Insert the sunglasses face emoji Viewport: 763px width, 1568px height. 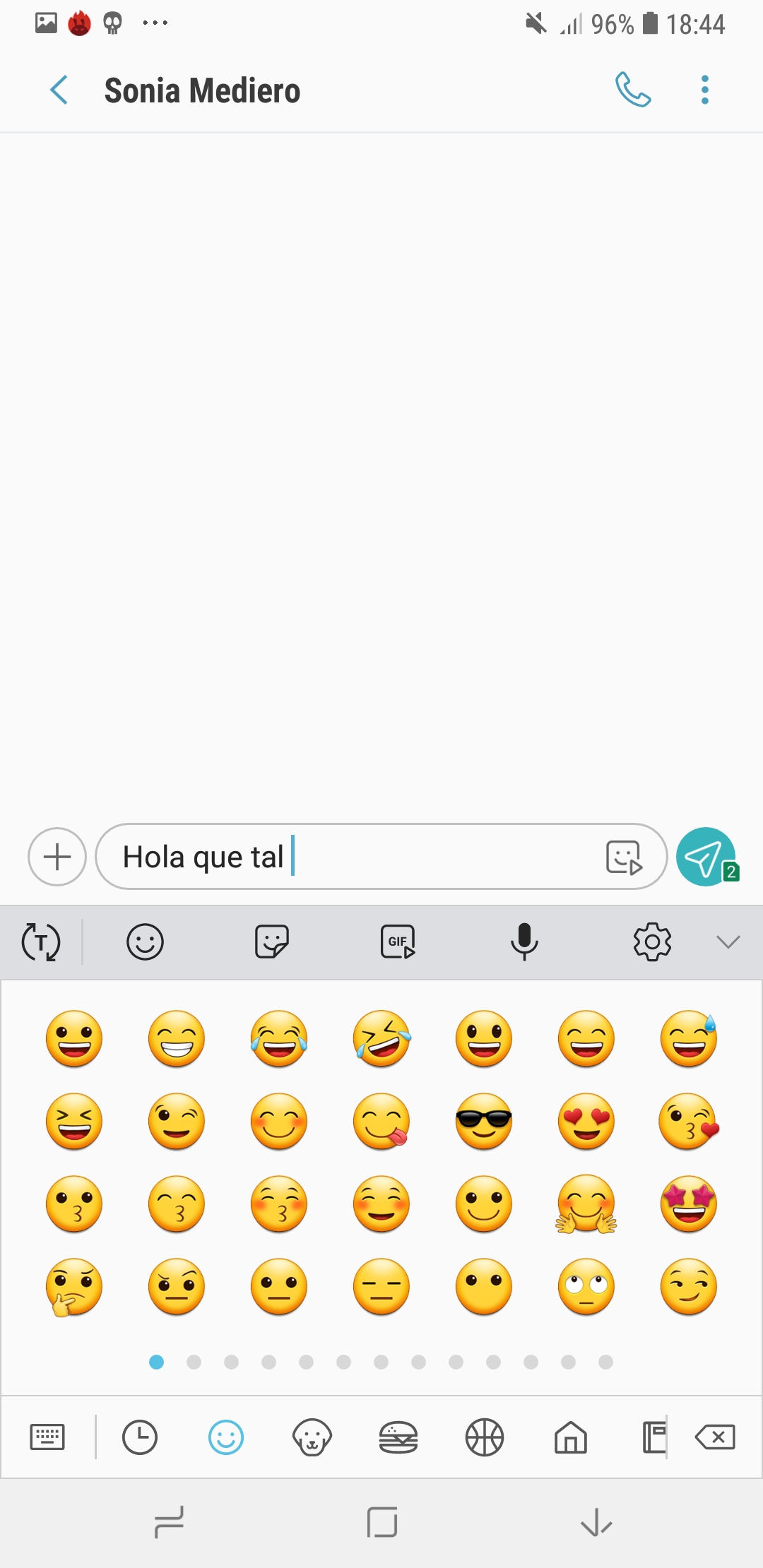point(484,1121)
